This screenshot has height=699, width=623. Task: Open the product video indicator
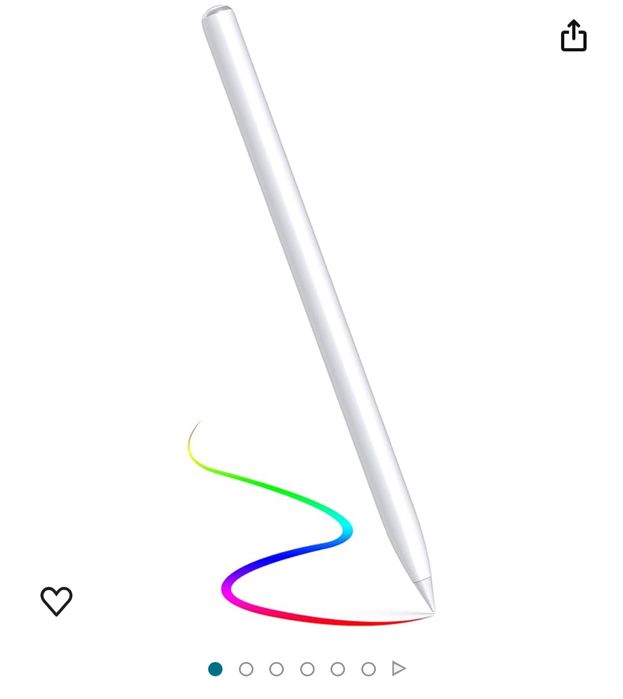[x=398, y=669]
